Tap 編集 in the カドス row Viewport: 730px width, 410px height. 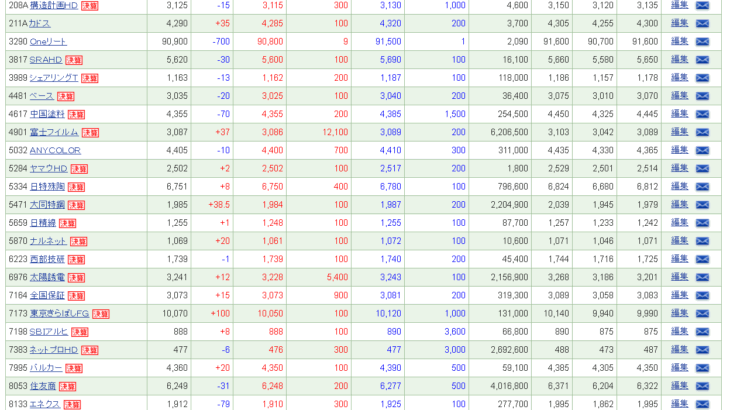(679, 23)
